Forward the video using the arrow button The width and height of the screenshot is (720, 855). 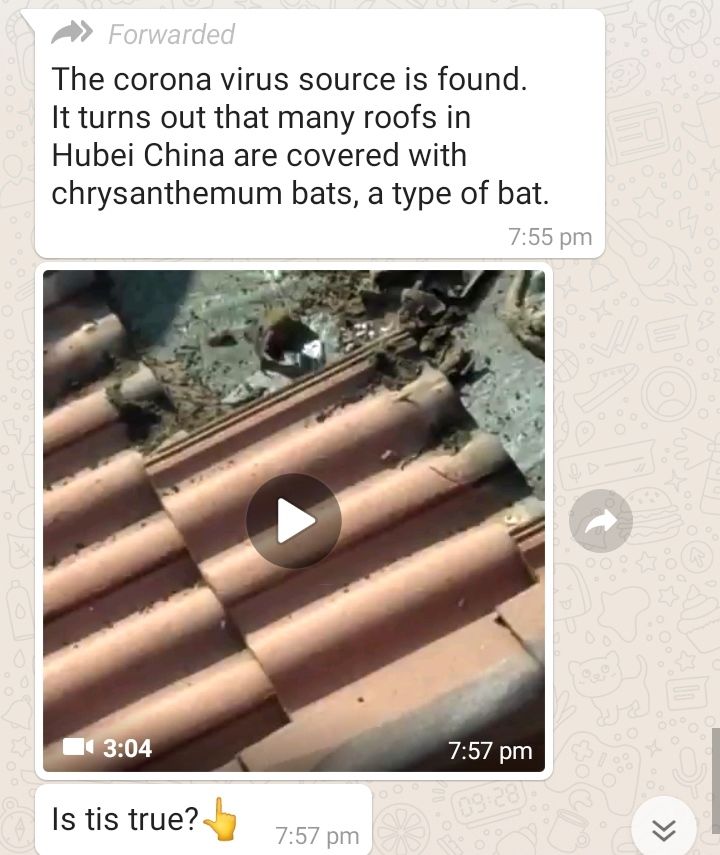point(600,521)
